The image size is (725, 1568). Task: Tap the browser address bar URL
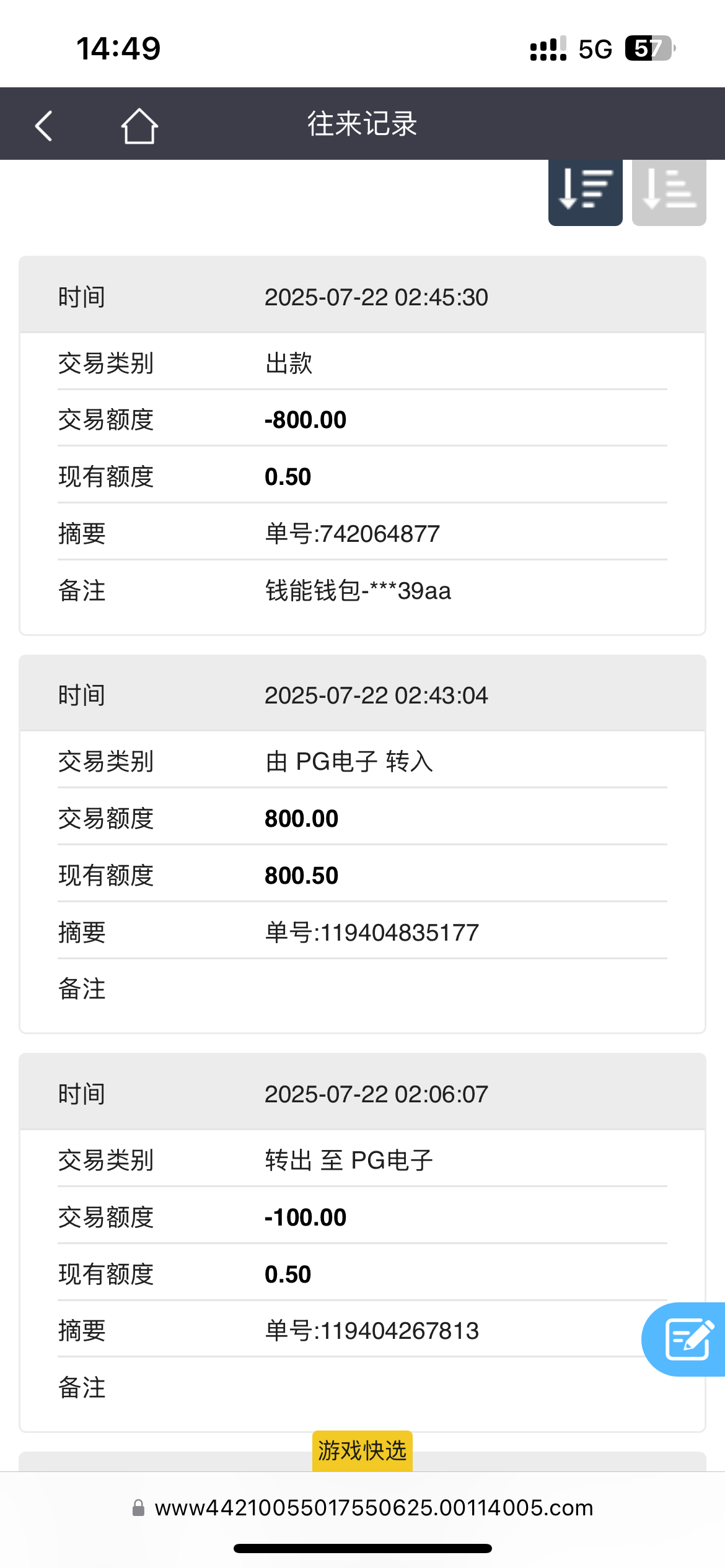373,1507
